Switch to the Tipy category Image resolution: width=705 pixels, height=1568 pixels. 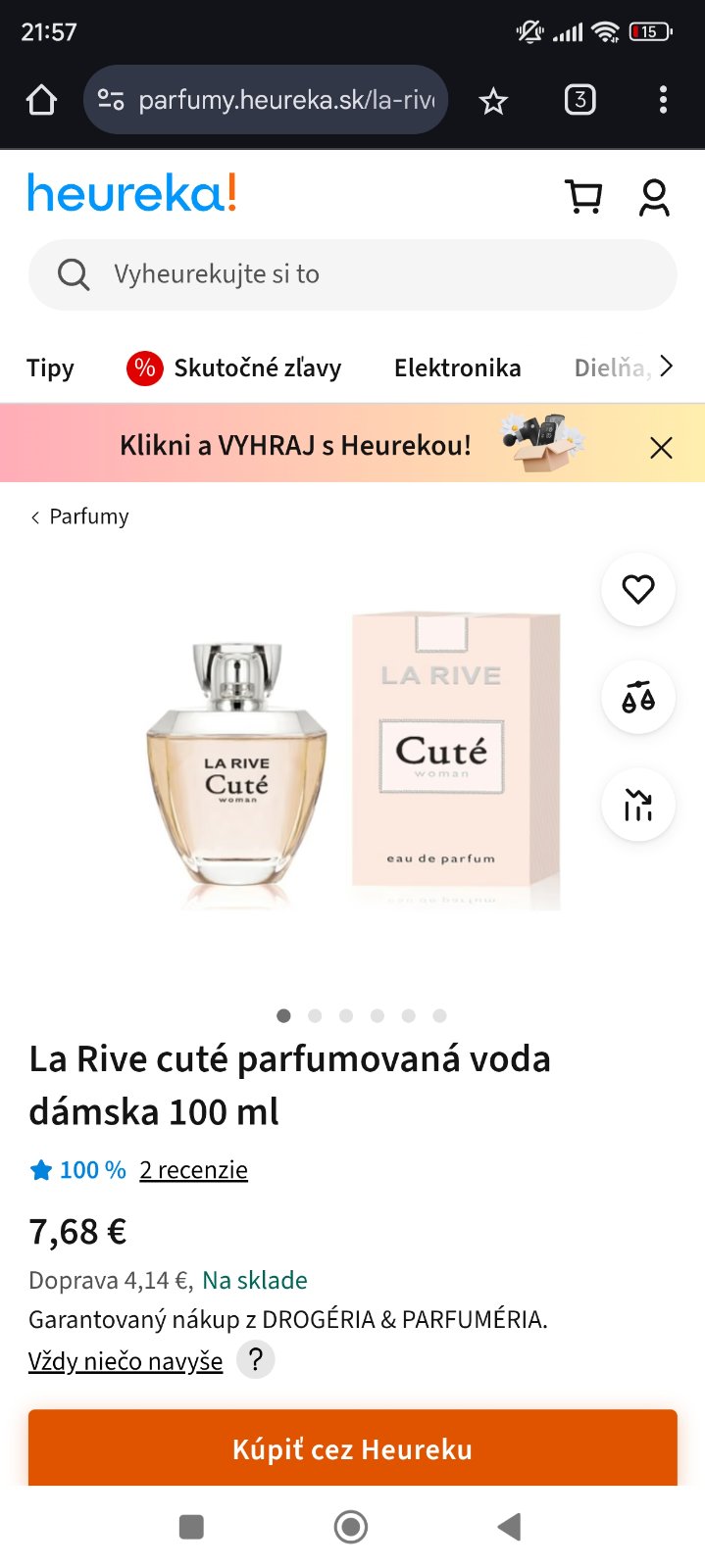tap(50, 367)
